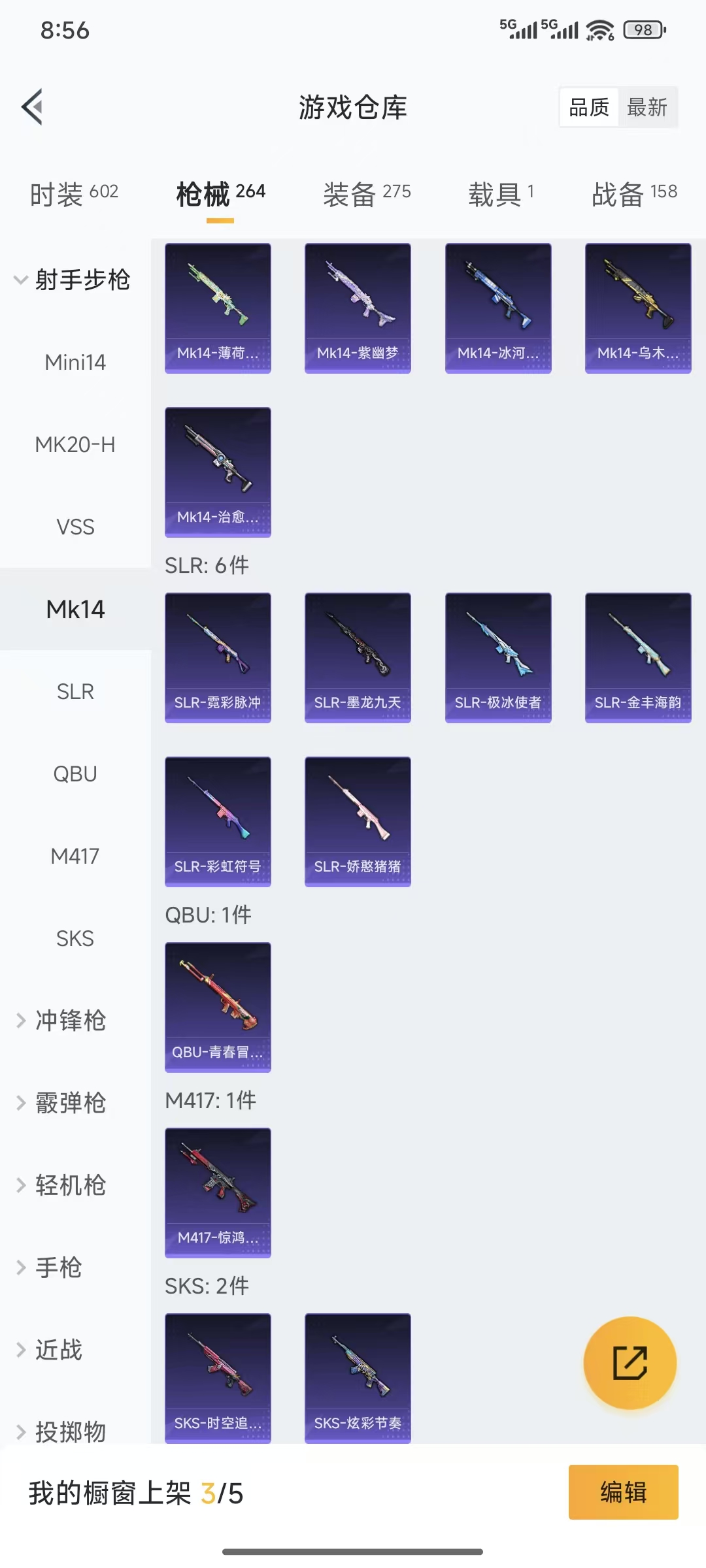Viewport: 706px width, 1568px height.
Task: Select the Mk14-紫幽梦 weapon skin
Action: tap(358, 307)
